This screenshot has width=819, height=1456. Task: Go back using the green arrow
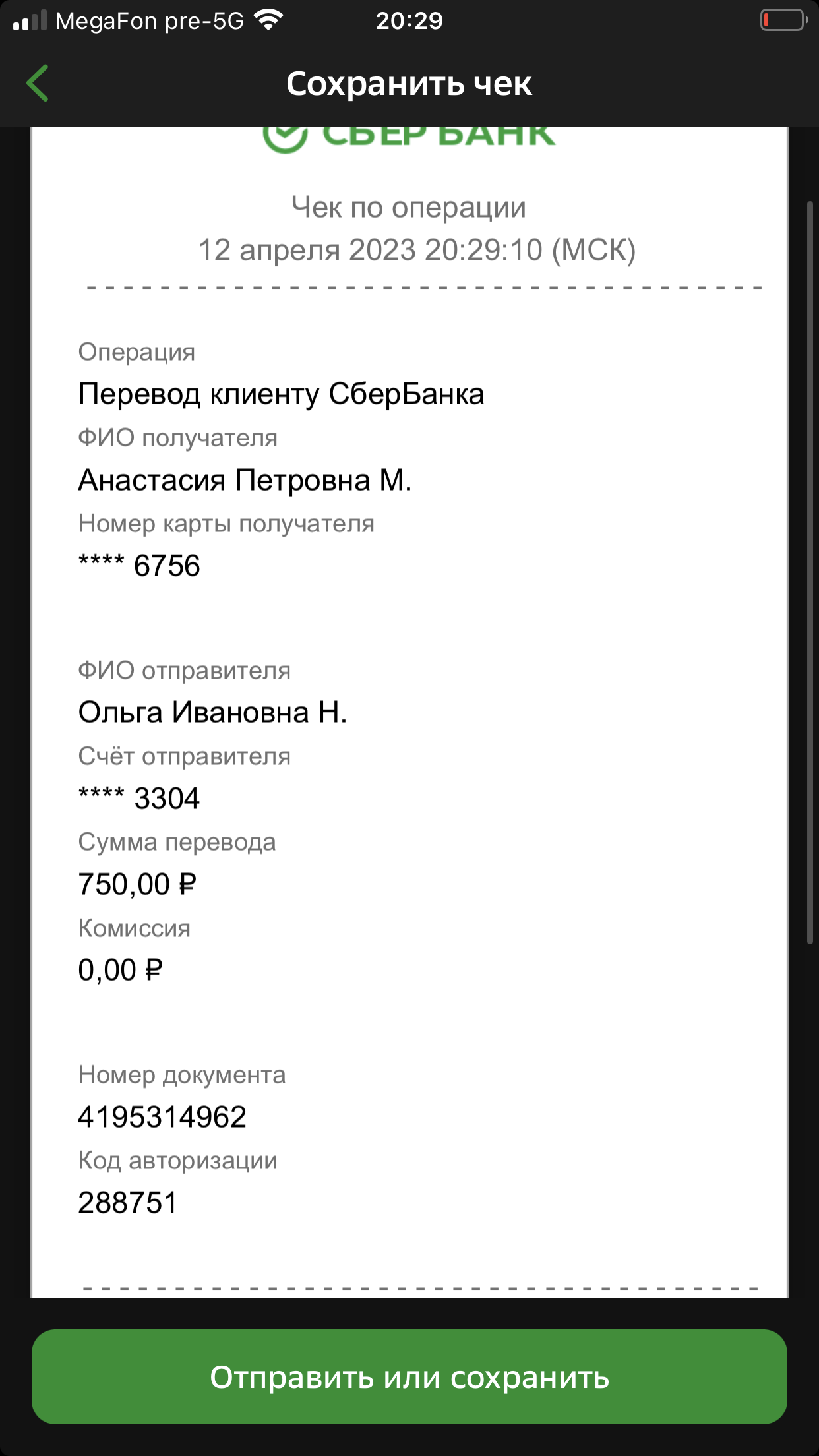(x=38, y=83)
